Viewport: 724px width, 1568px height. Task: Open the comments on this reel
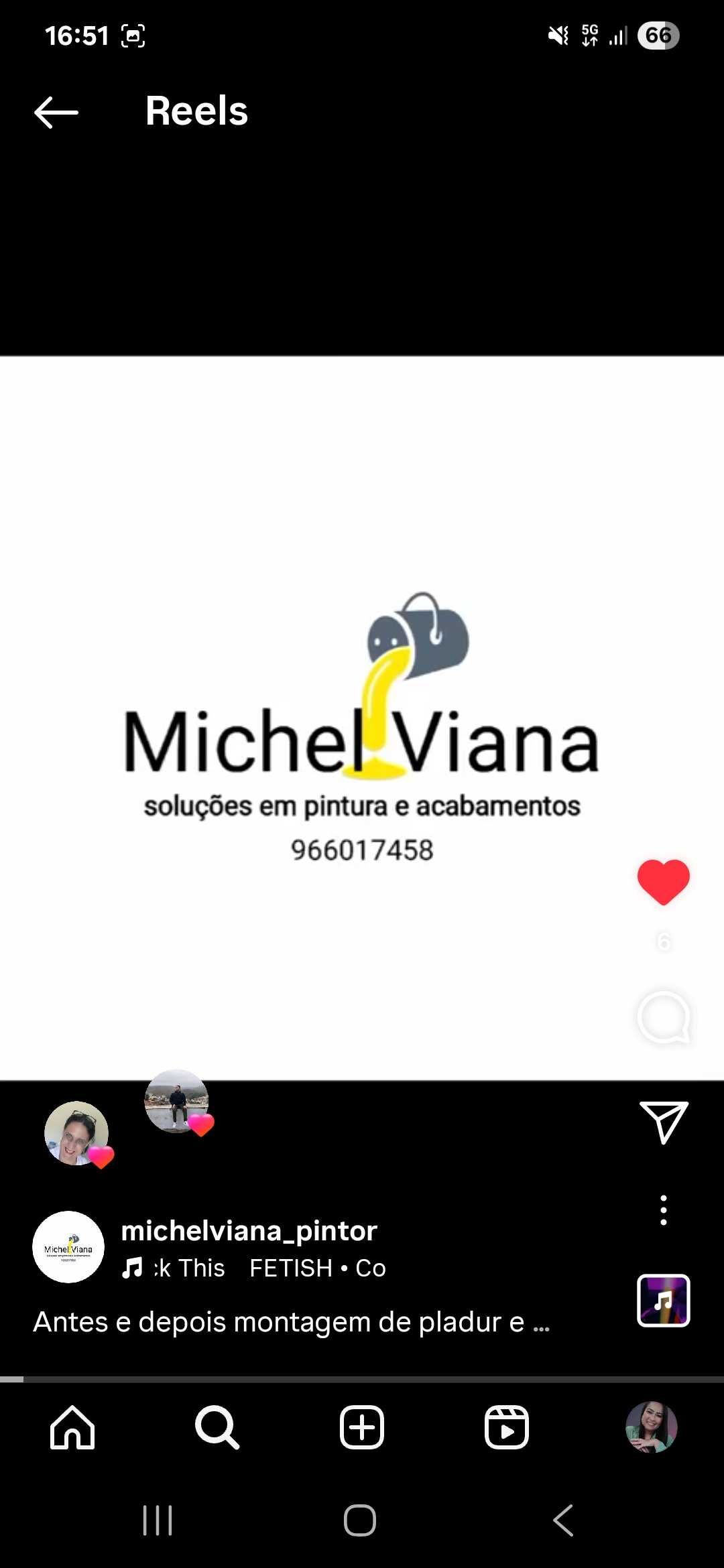click(663, 1017)
